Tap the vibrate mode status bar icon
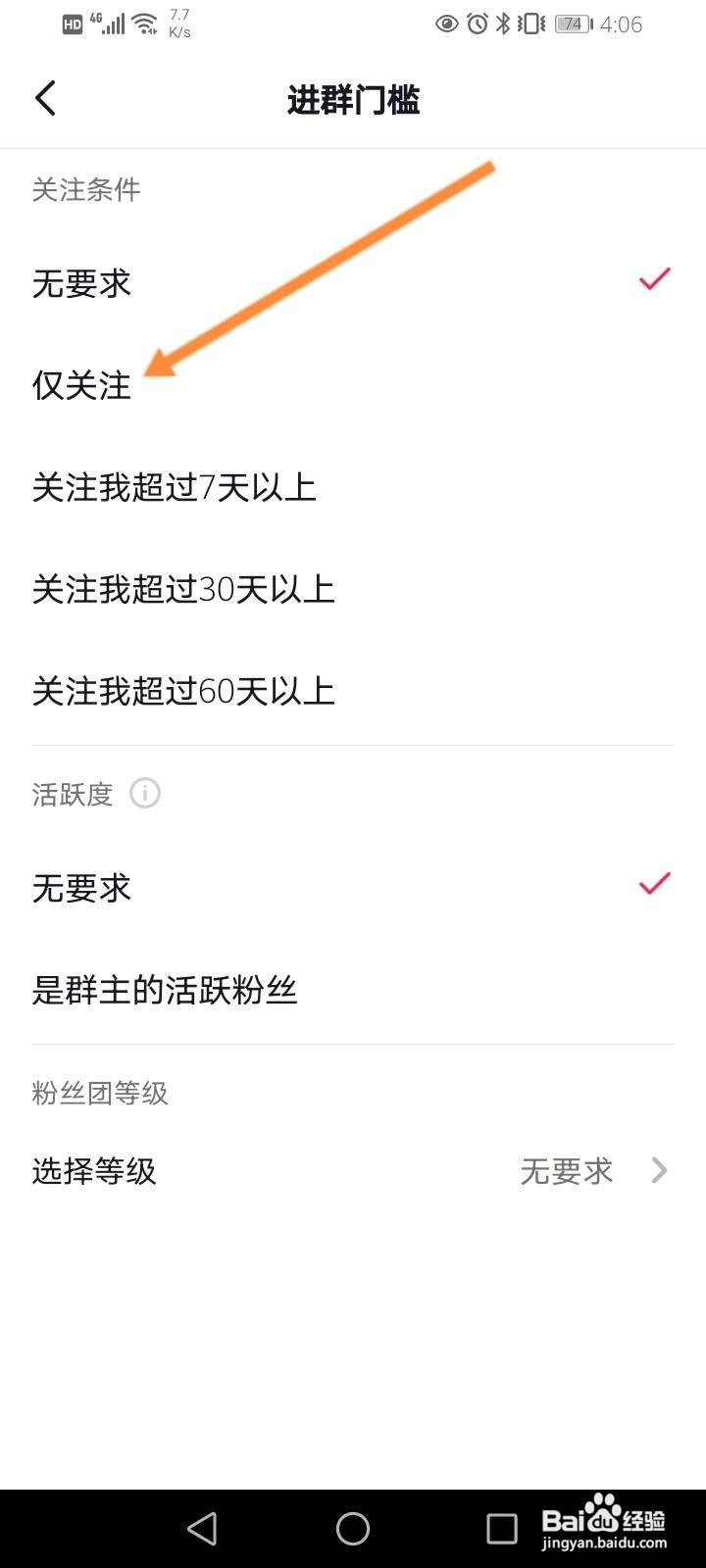Image resolution: width=706 pixels, height=1568 pixels. pyautogui.click(x=531, y=24)
